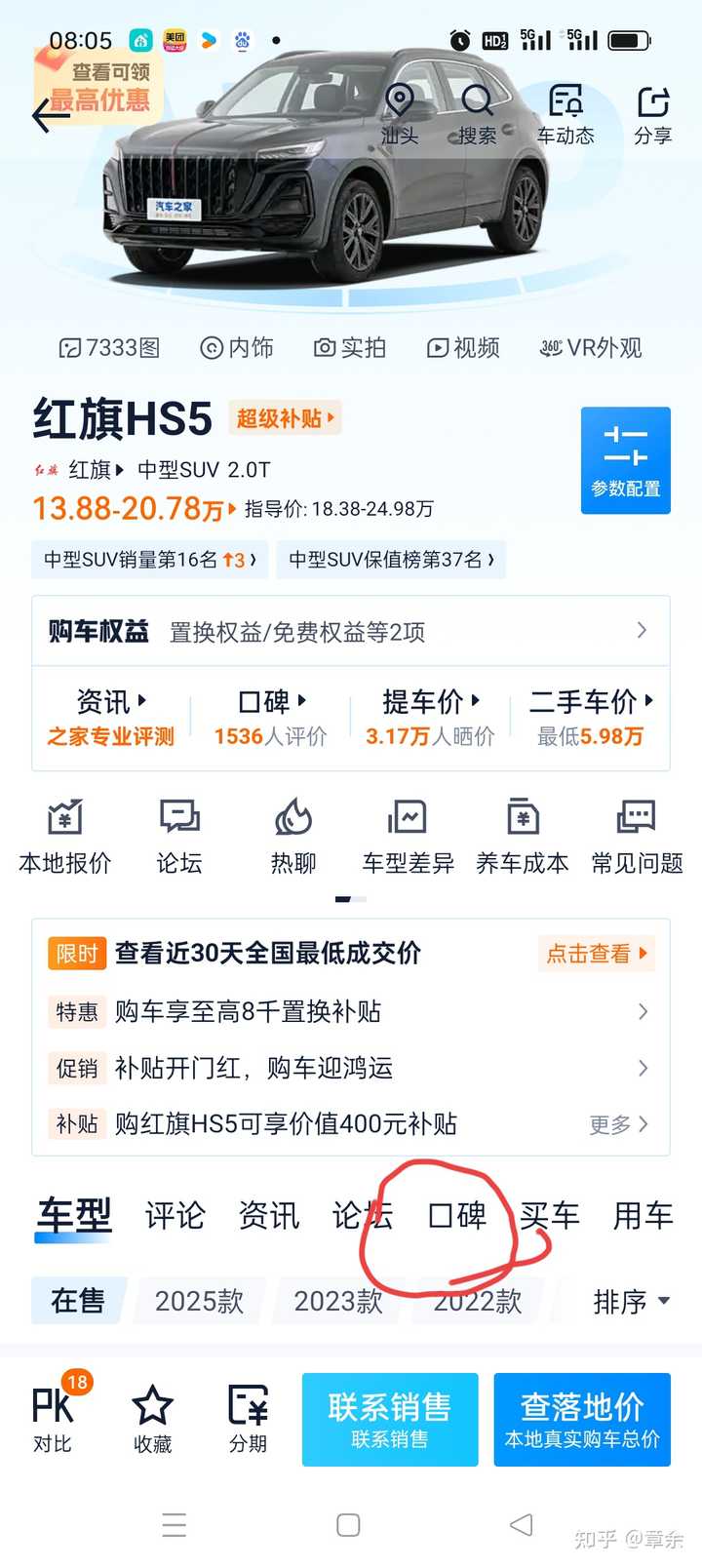The image size is (702, 1568).
Task: Switch to 2025款 models
Action: coord(200,1300)
